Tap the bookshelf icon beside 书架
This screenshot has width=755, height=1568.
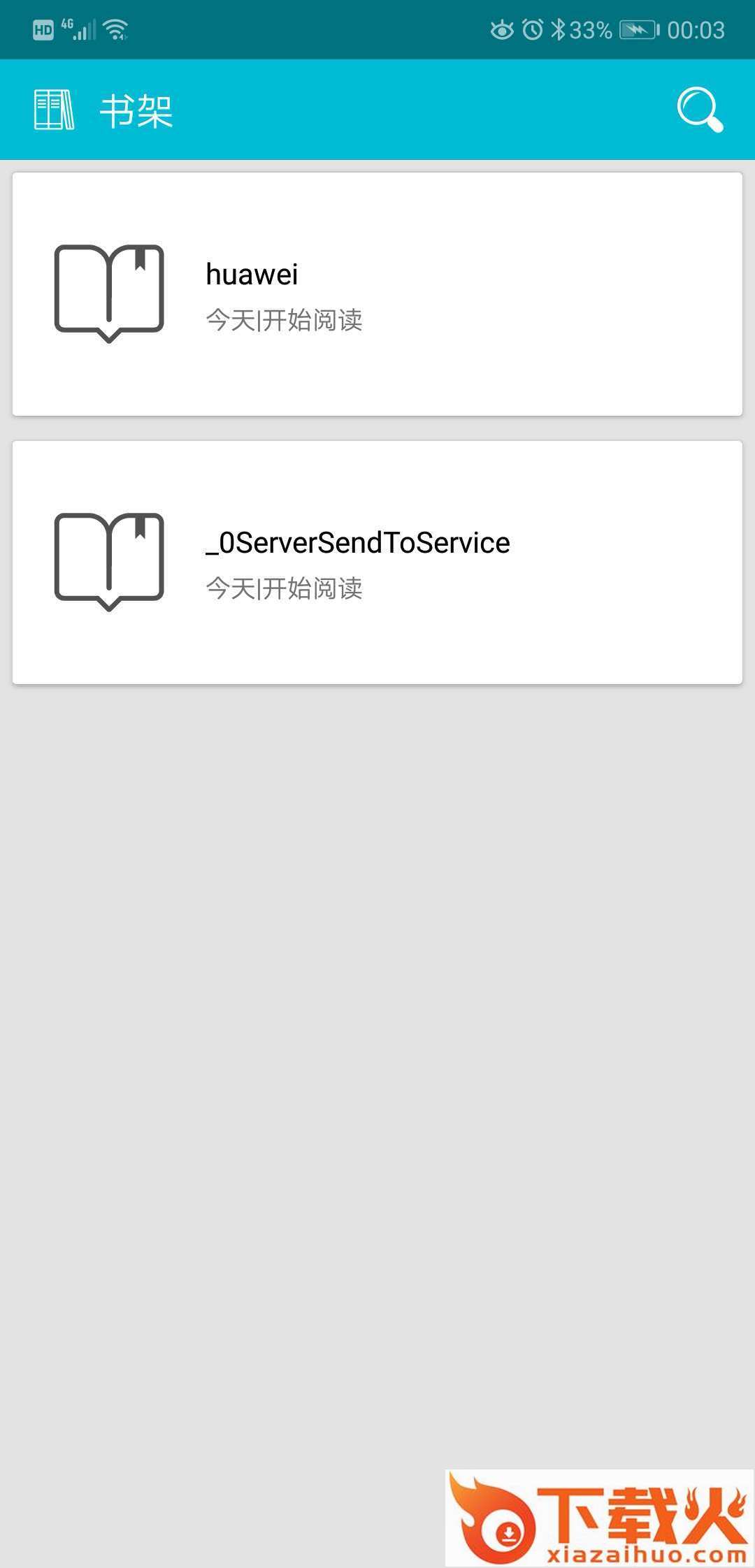coord(54,110)
